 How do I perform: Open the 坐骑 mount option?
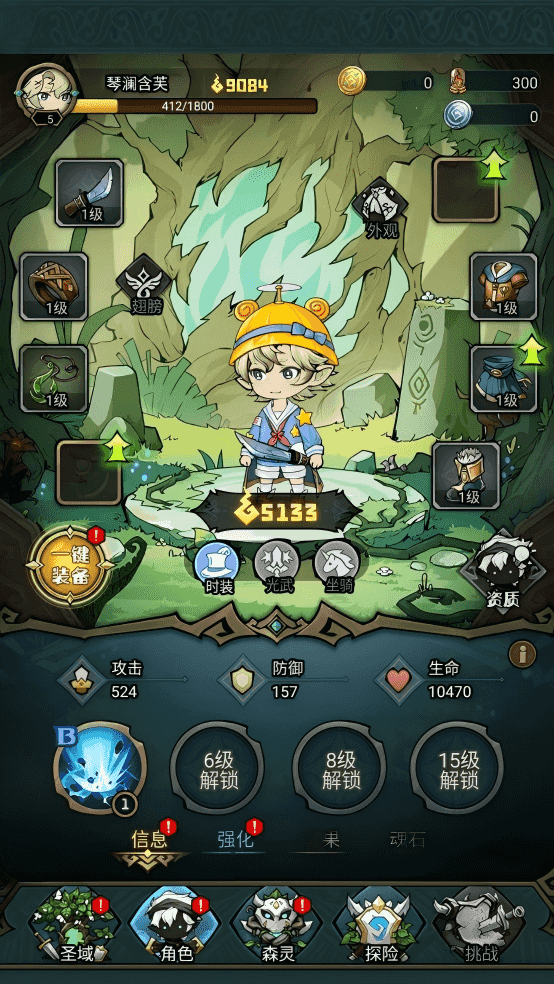337,568
